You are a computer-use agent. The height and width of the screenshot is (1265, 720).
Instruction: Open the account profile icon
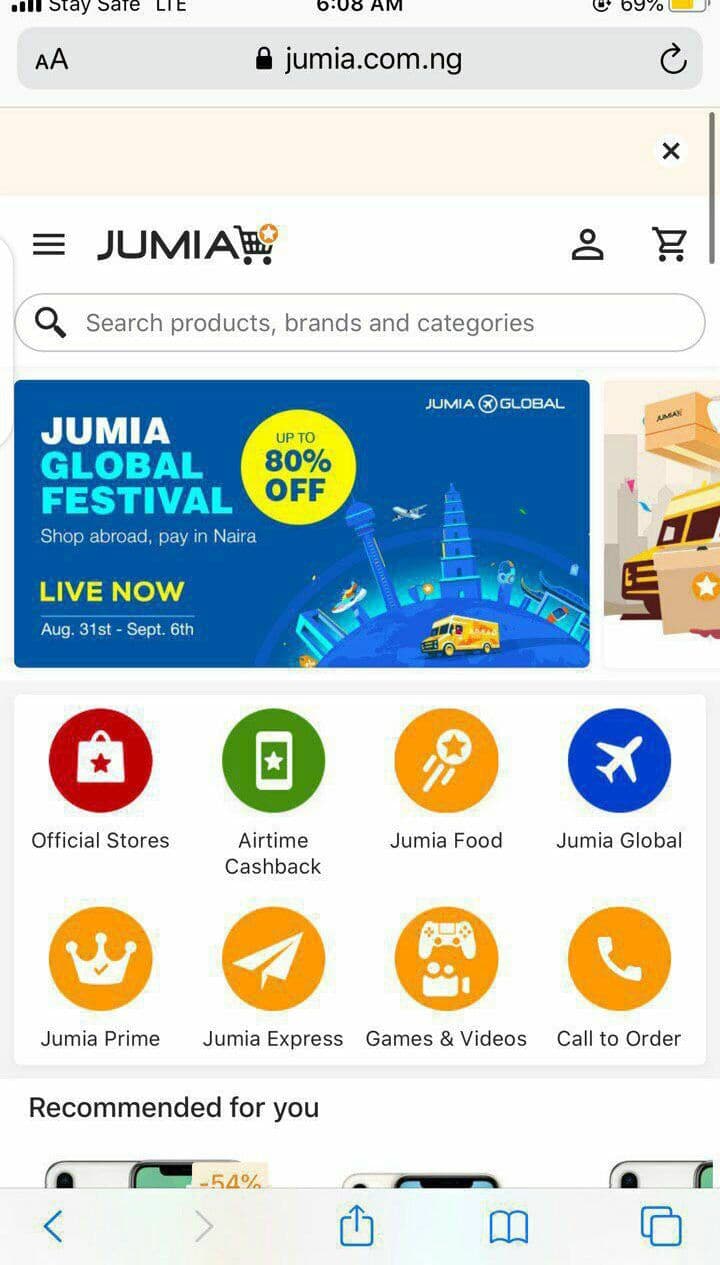click(x=587, y=244)
